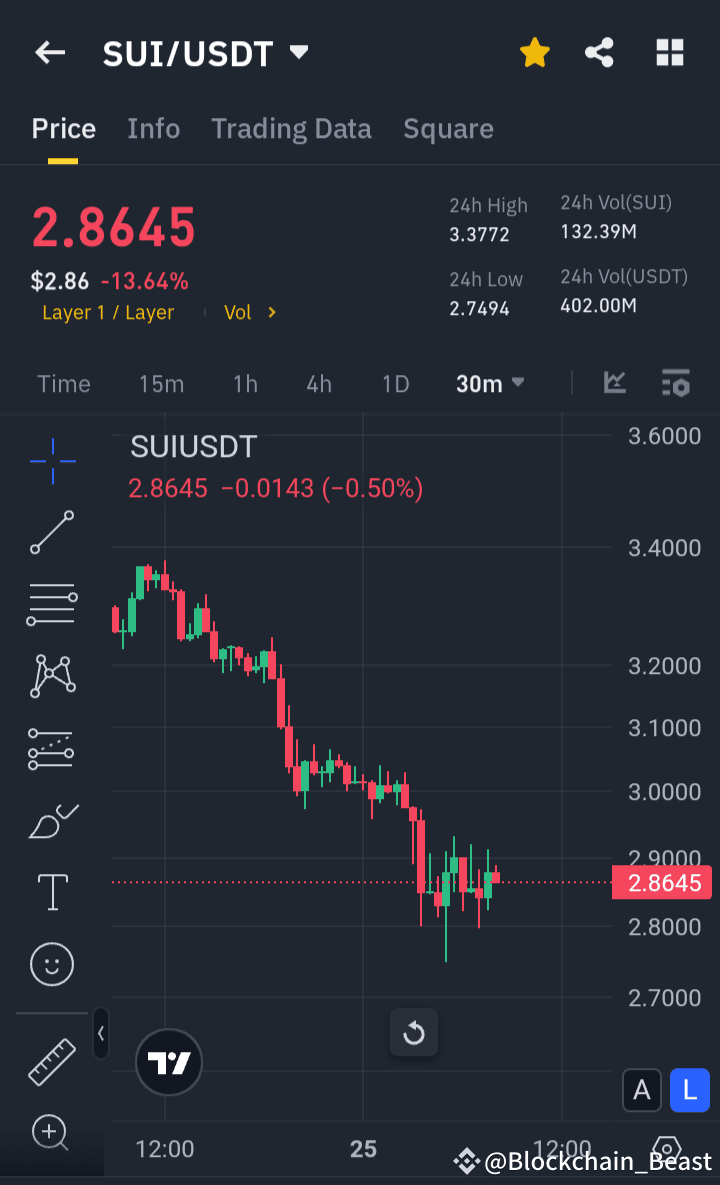720x1185 pixels.
Task: Collapse the drawing toolbar with the chevron
Action: click(x=101, y=1035)
